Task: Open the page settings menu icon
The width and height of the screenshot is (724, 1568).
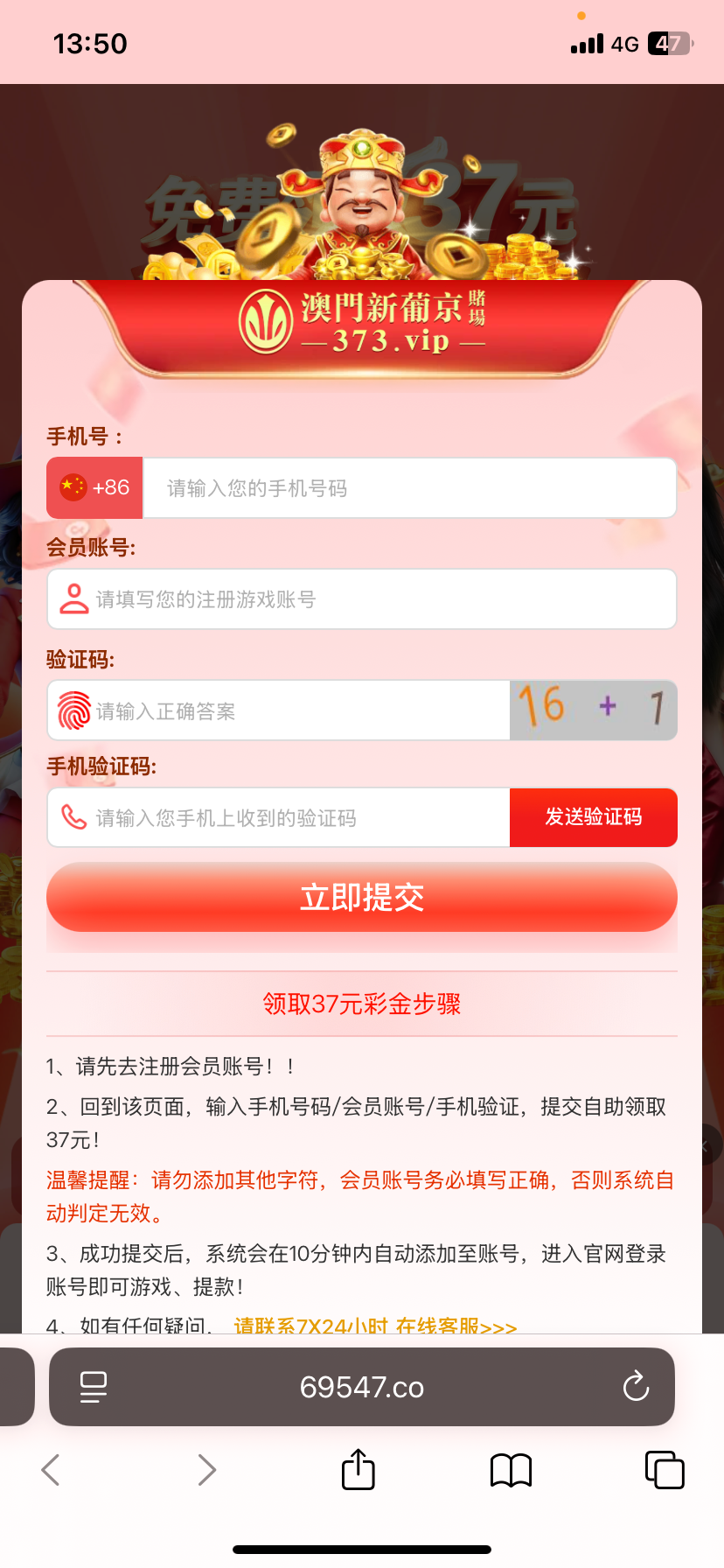Action: [94, 1387]
